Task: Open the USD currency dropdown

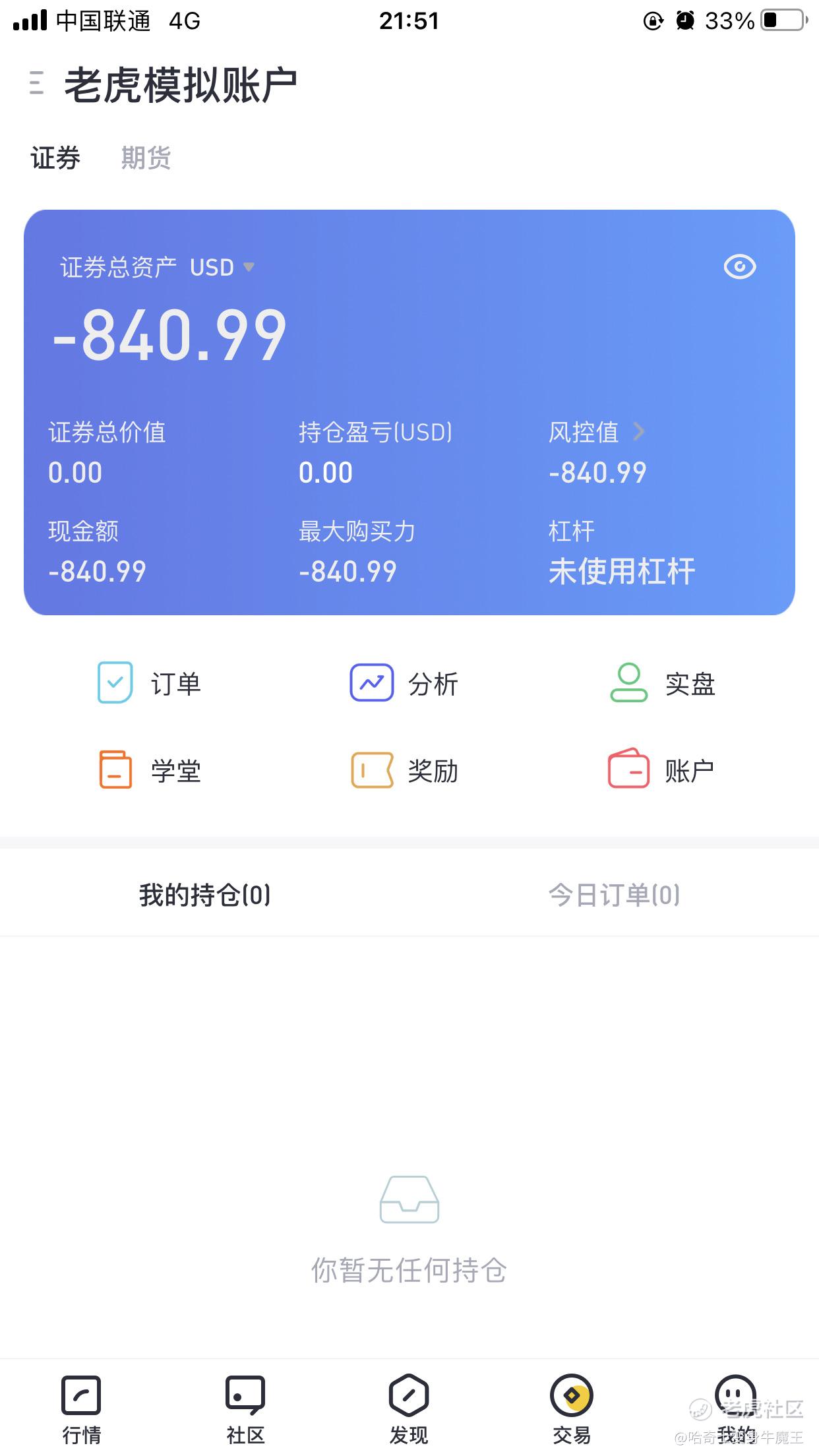Action: pyautogui.click(x=222, y=267)
